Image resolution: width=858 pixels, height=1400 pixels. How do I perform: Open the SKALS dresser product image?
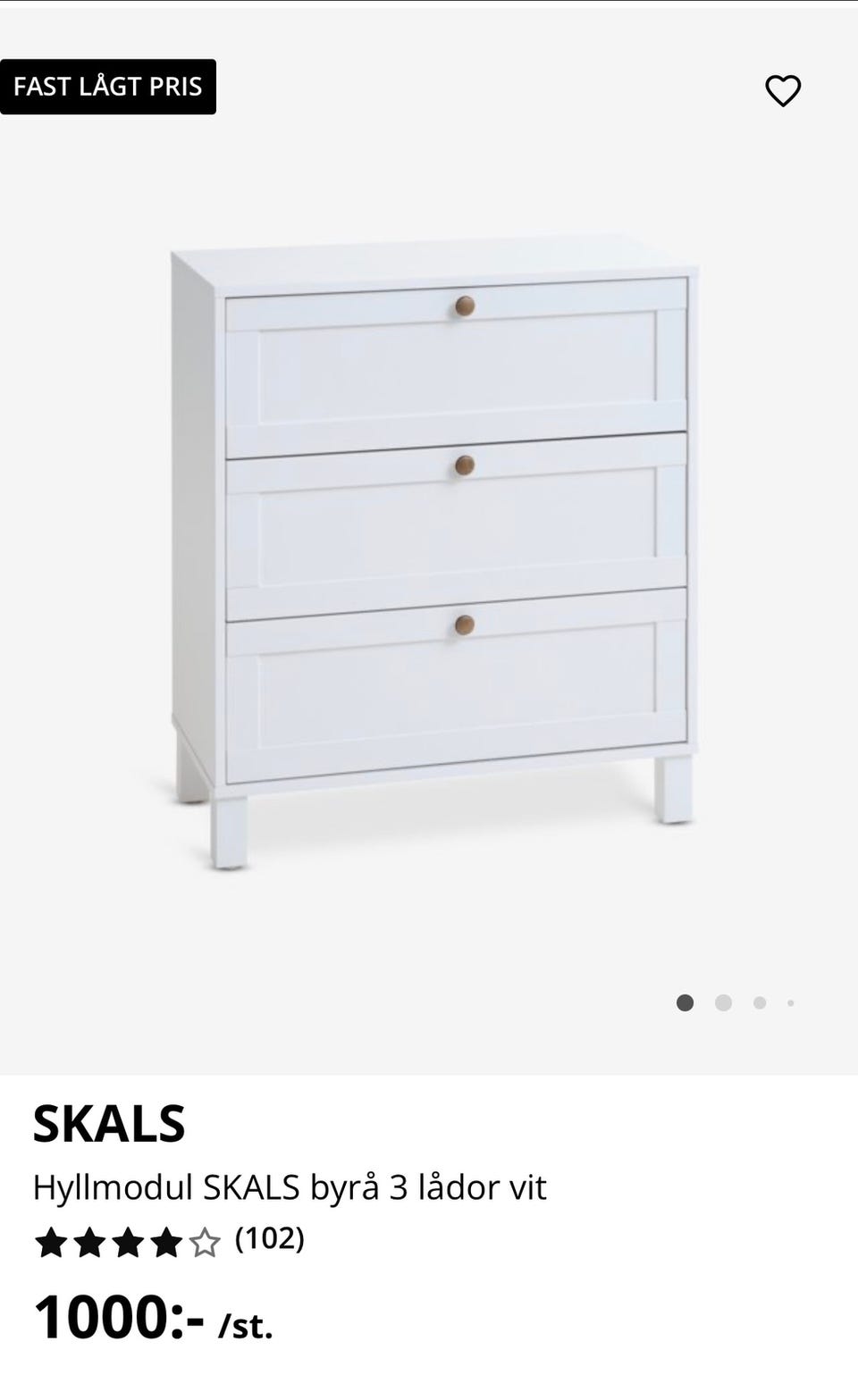[x=435, y=554]
